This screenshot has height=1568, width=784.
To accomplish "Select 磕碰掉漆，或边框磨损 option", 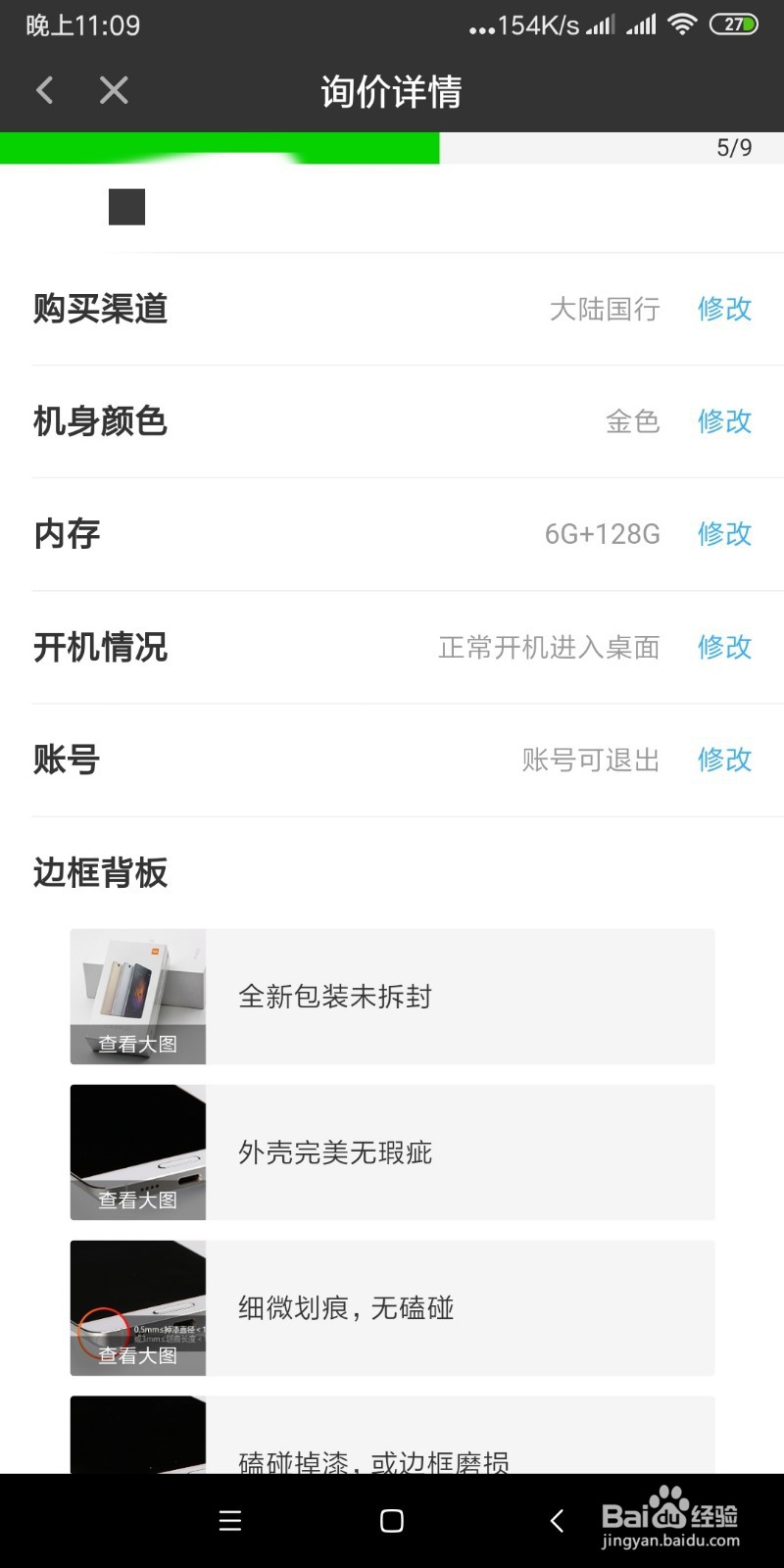I will tap(392, 1436).
